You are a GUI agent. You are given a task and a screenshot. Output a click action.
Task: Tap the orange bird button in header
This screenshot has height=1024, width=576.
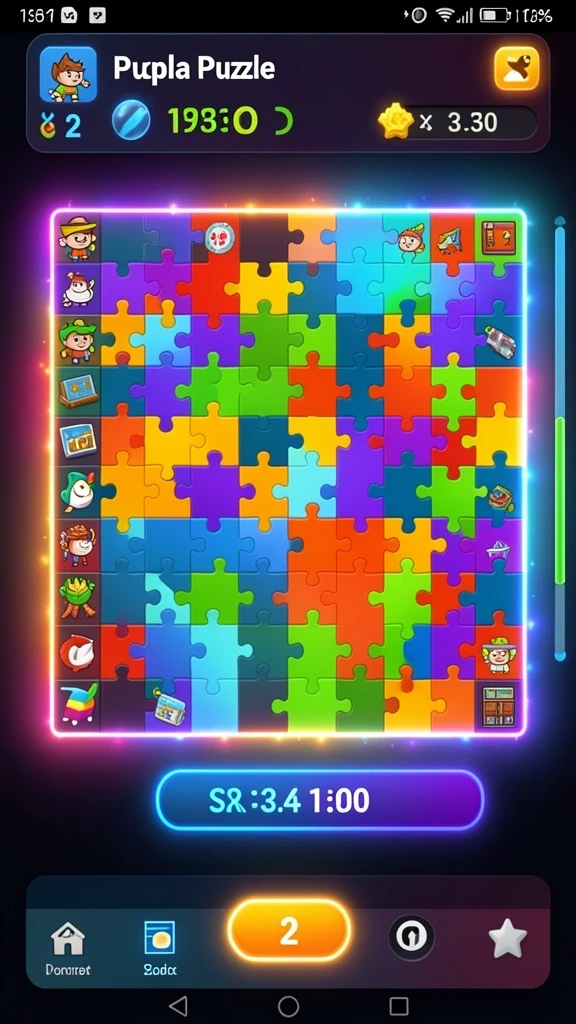517,69
